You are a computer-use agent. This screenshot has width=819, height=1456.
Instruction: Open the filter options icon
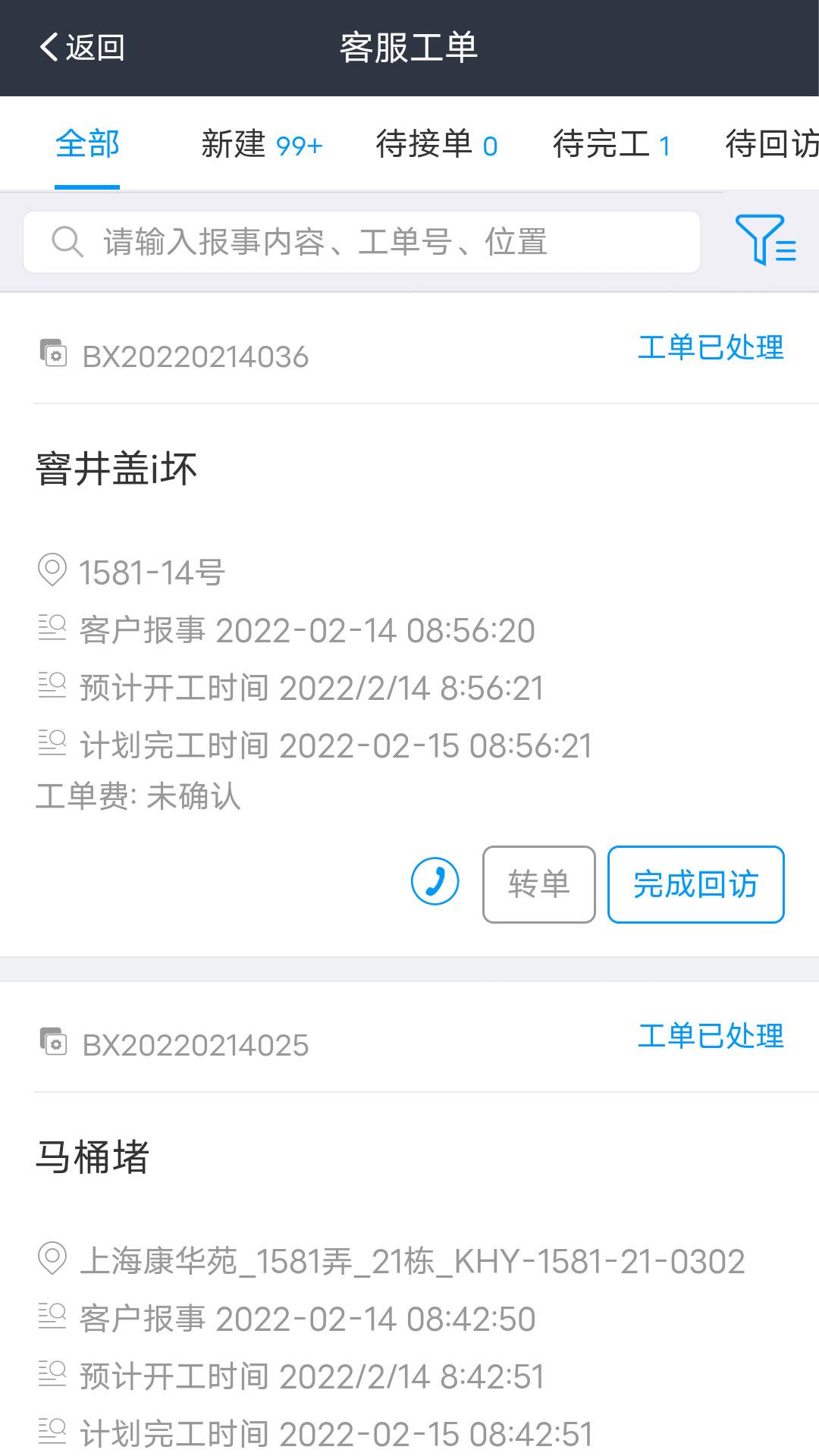coord(765,240)
